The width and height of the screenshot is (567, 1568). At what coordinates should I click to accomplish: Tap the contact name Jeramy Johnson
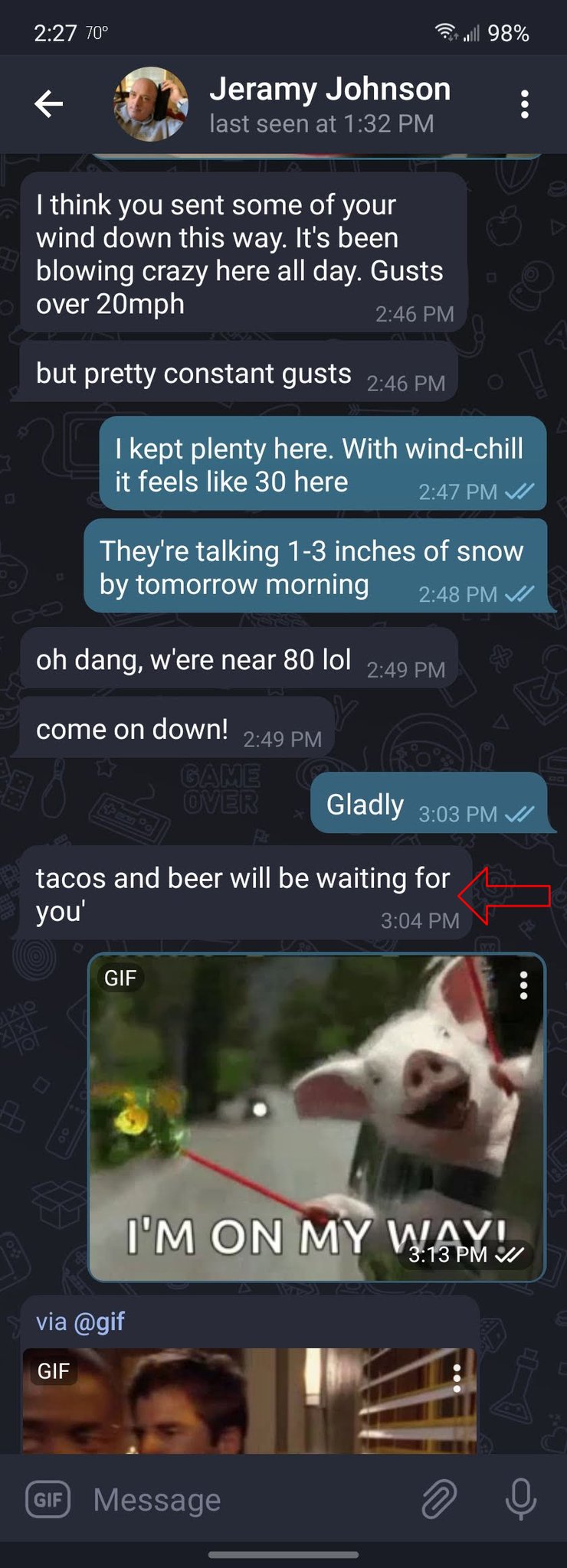tap(330, 88)
